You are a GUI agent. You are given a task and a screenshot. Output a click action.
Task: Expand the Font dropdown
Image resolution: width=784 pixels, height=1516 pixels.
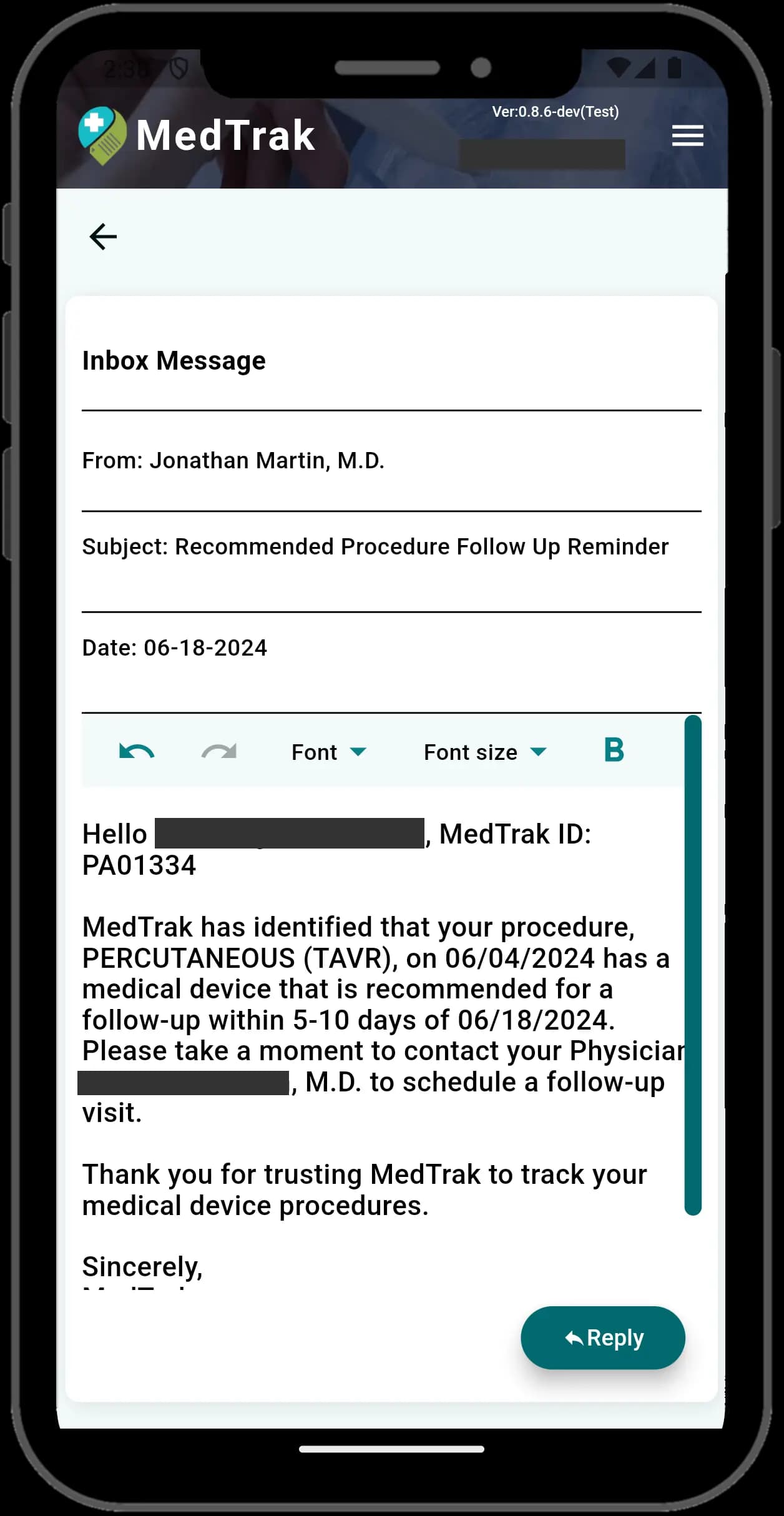click(x=329, y=752)
